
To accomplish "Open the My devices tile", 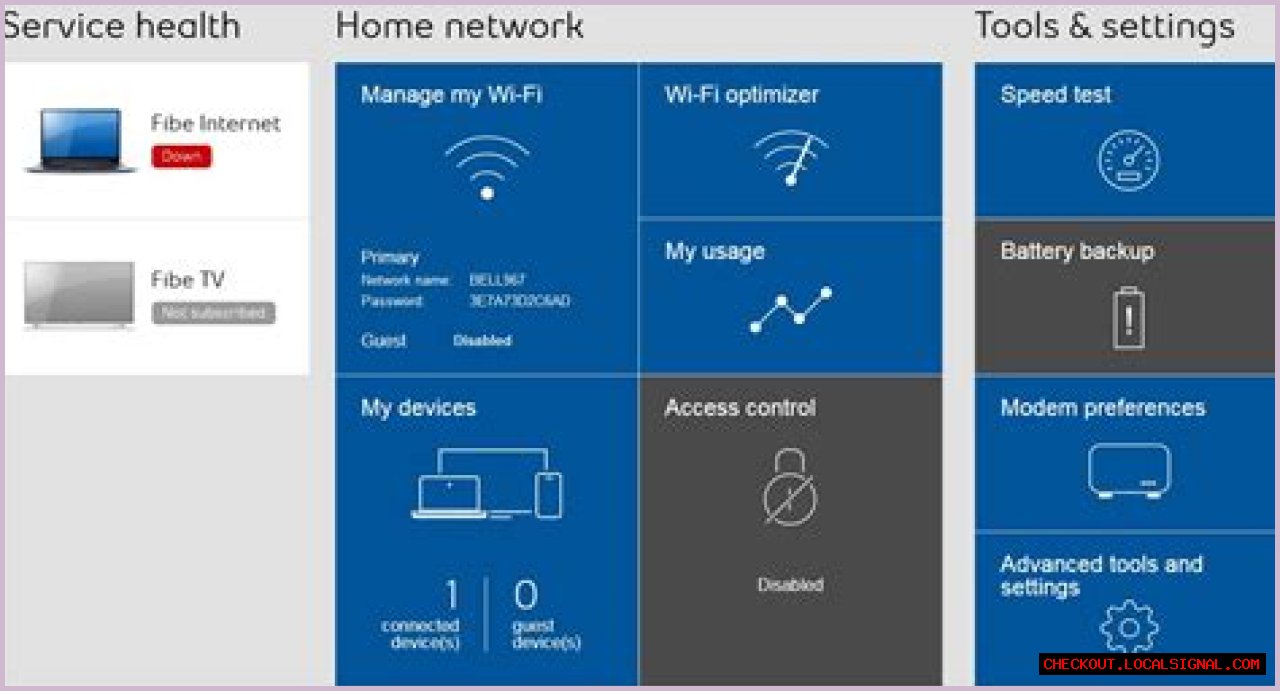I will click(x=486, y=528).
